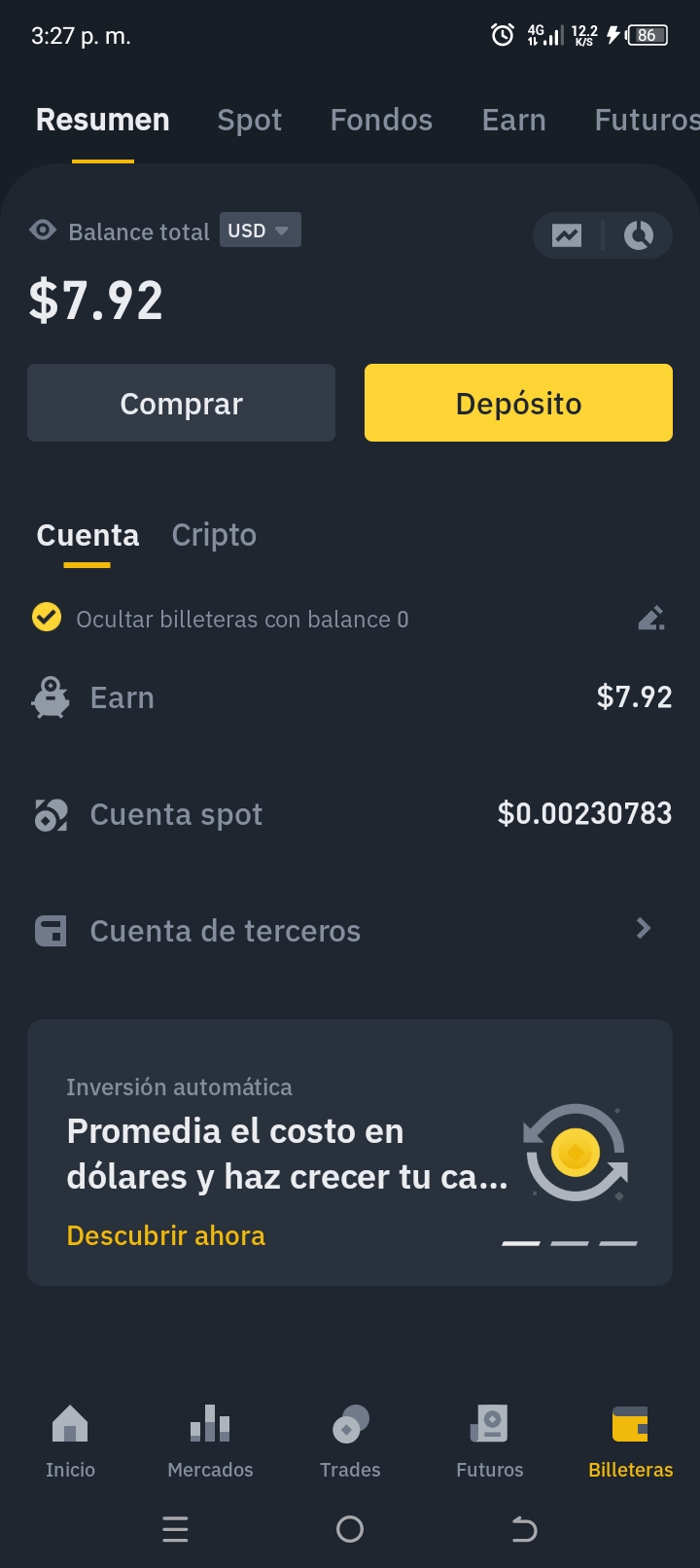Open Cuenta de terceros
The height and width of the screenshot is (1568, 700).
(350, 931)
